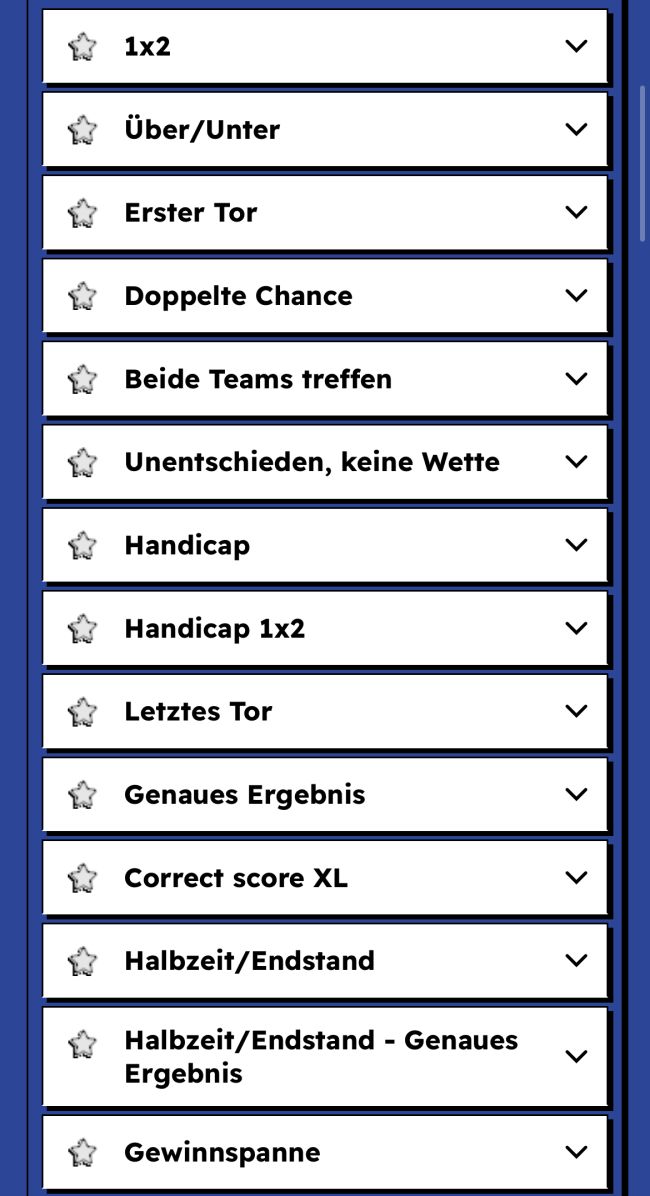The width and height of the screenshot is (650, 1196).
Task: Expand the Halbzeit/Endstand section
Action: coord(575,960)
